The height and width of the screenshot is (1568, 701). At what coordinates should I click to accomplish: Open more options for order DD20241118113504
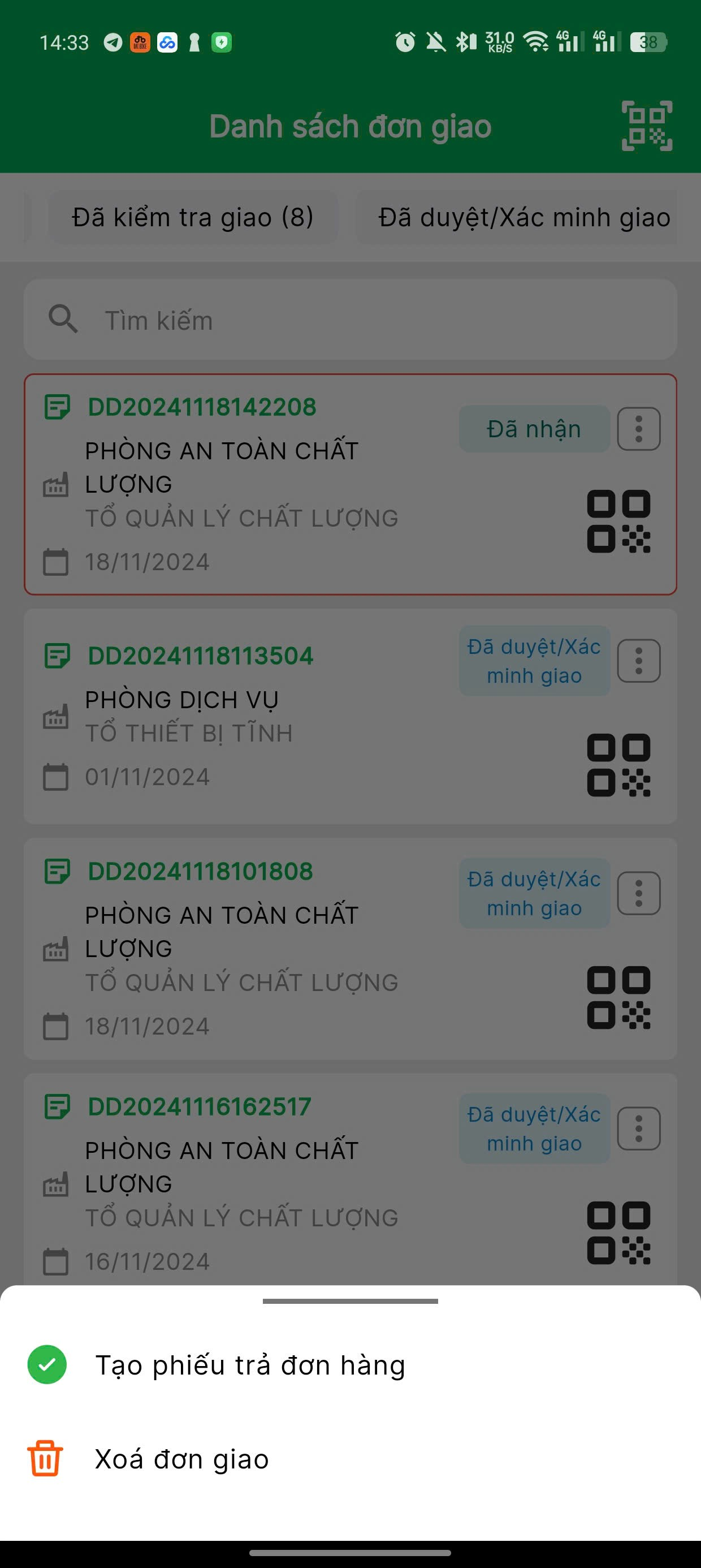click(x=638, y=661)
